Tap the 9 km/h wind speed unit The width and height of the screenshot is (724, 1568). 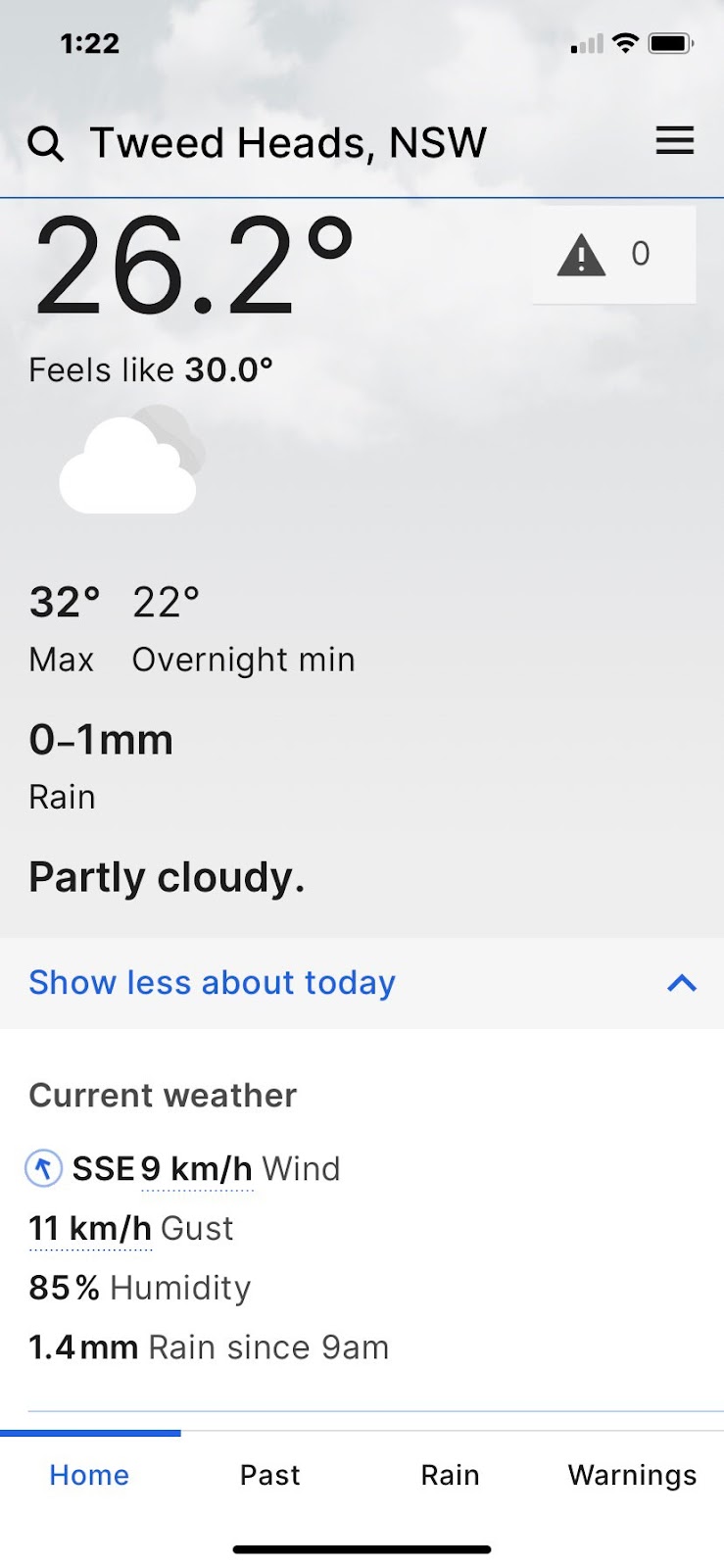197,1169
